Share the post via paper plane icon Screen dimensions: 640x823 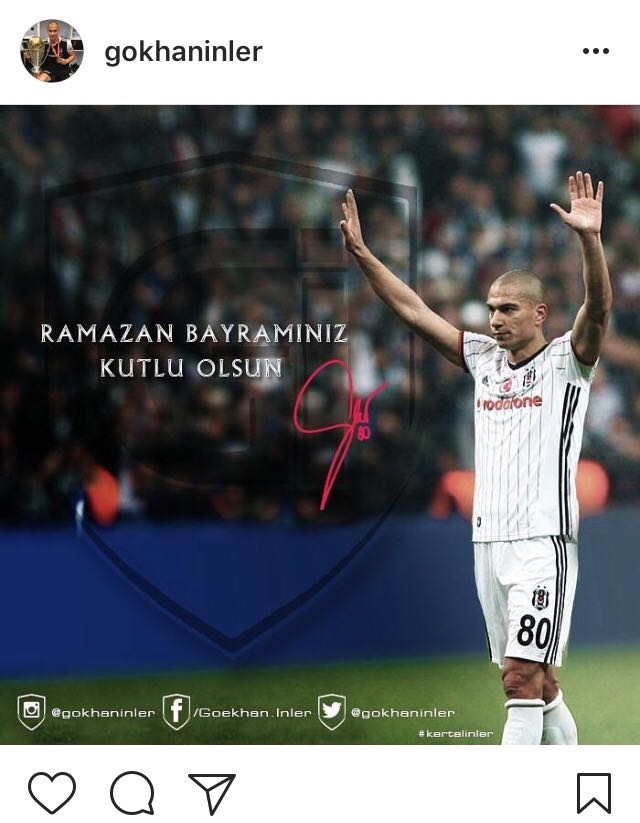click(211, 793)
